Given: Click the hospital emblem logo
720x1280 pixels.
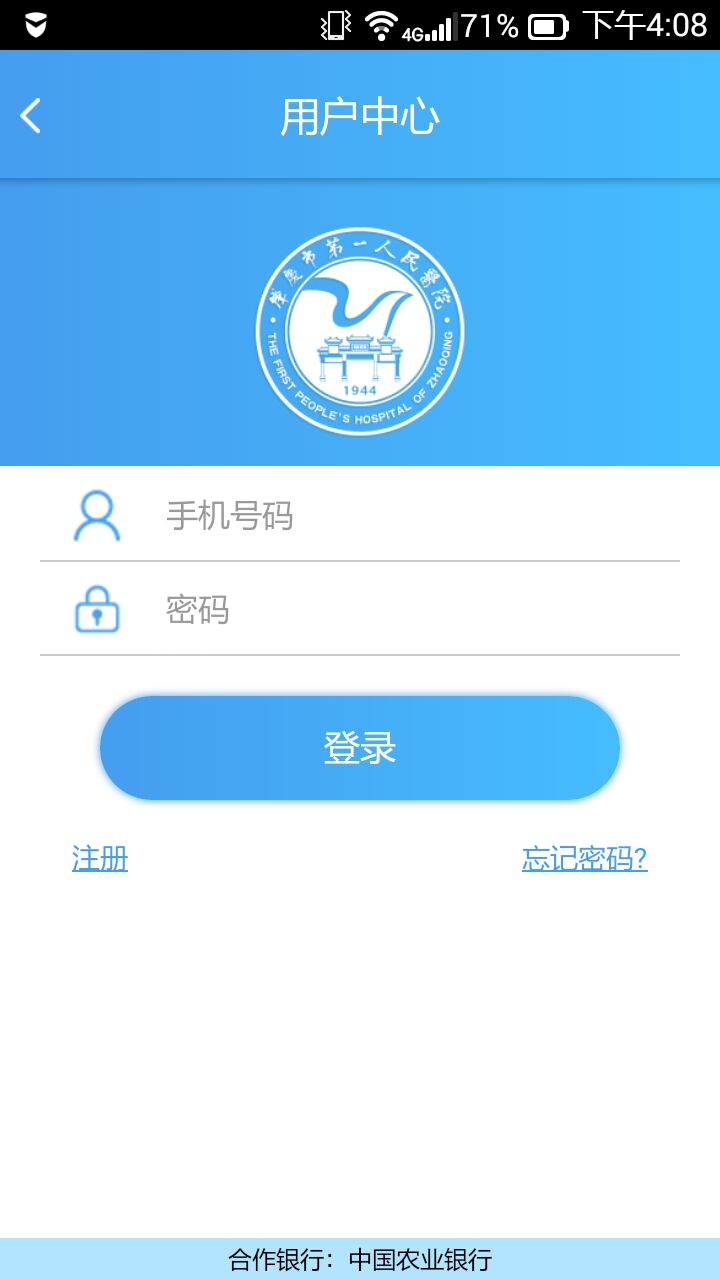Looking at the screenshot, I should coord(357,333).
